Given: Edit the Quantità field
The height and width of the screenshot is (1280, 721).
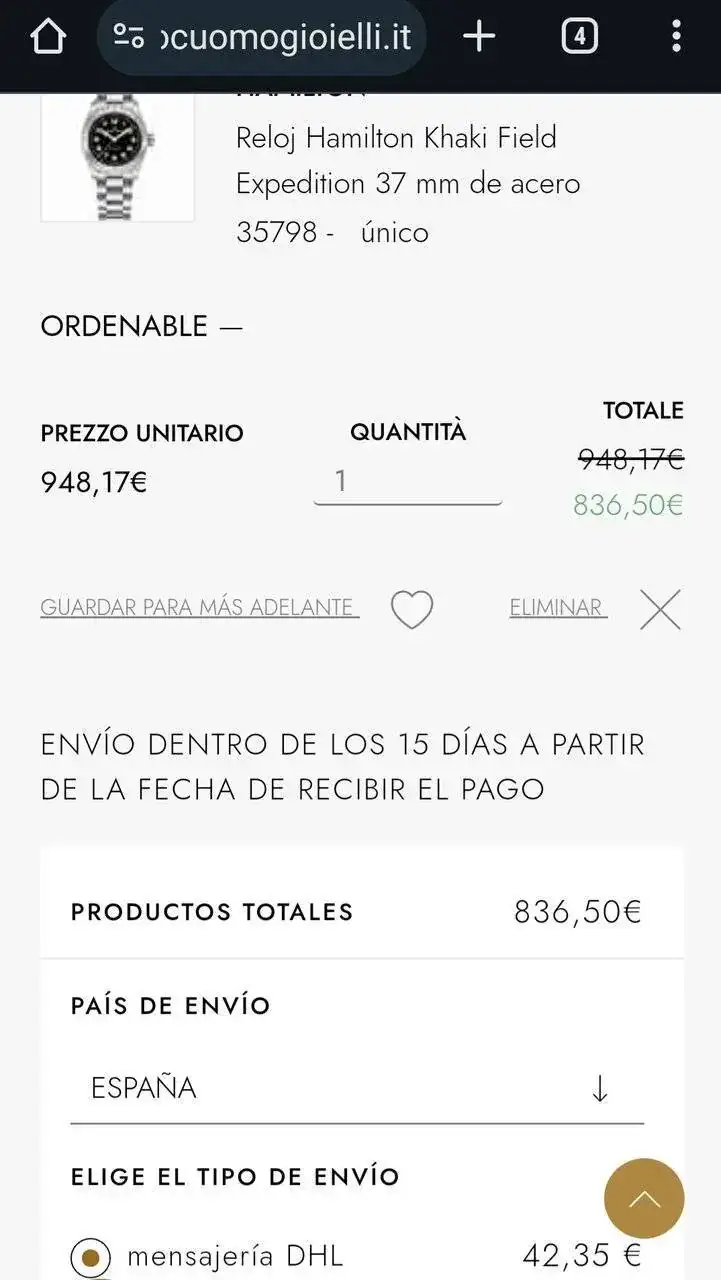Looking at the screenshot, I should click(407, 481).
